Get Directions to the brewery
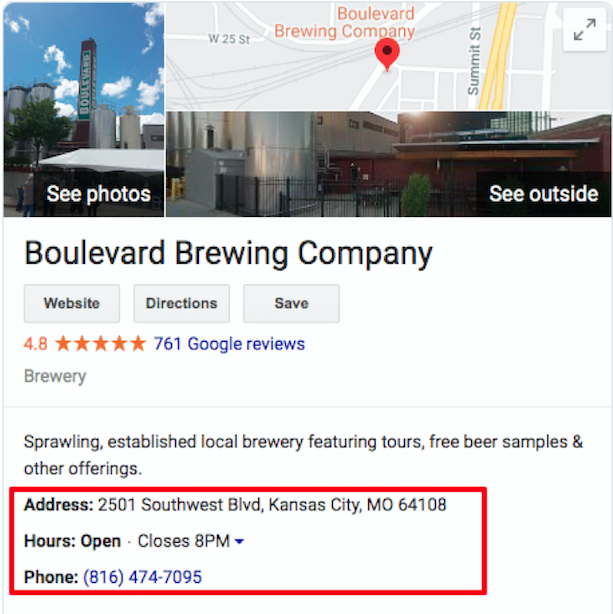This screenshot has height=614, width=613. [181, 303]
